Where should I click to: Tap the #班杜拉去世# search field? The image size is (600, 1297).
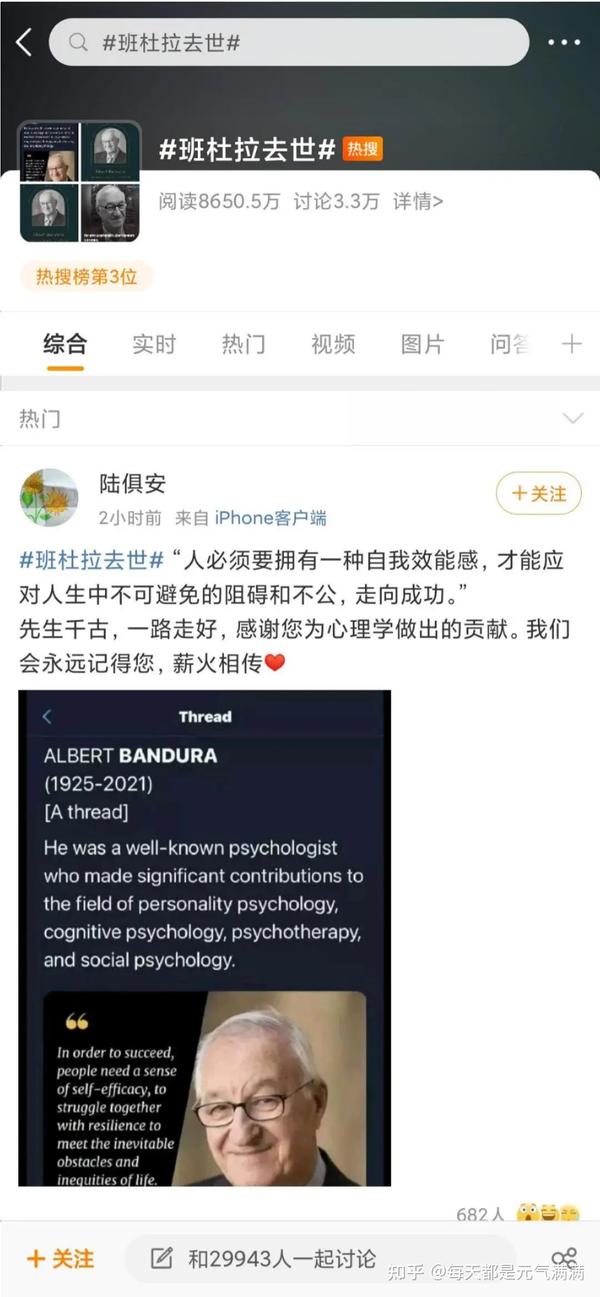(x=288, y=42)
